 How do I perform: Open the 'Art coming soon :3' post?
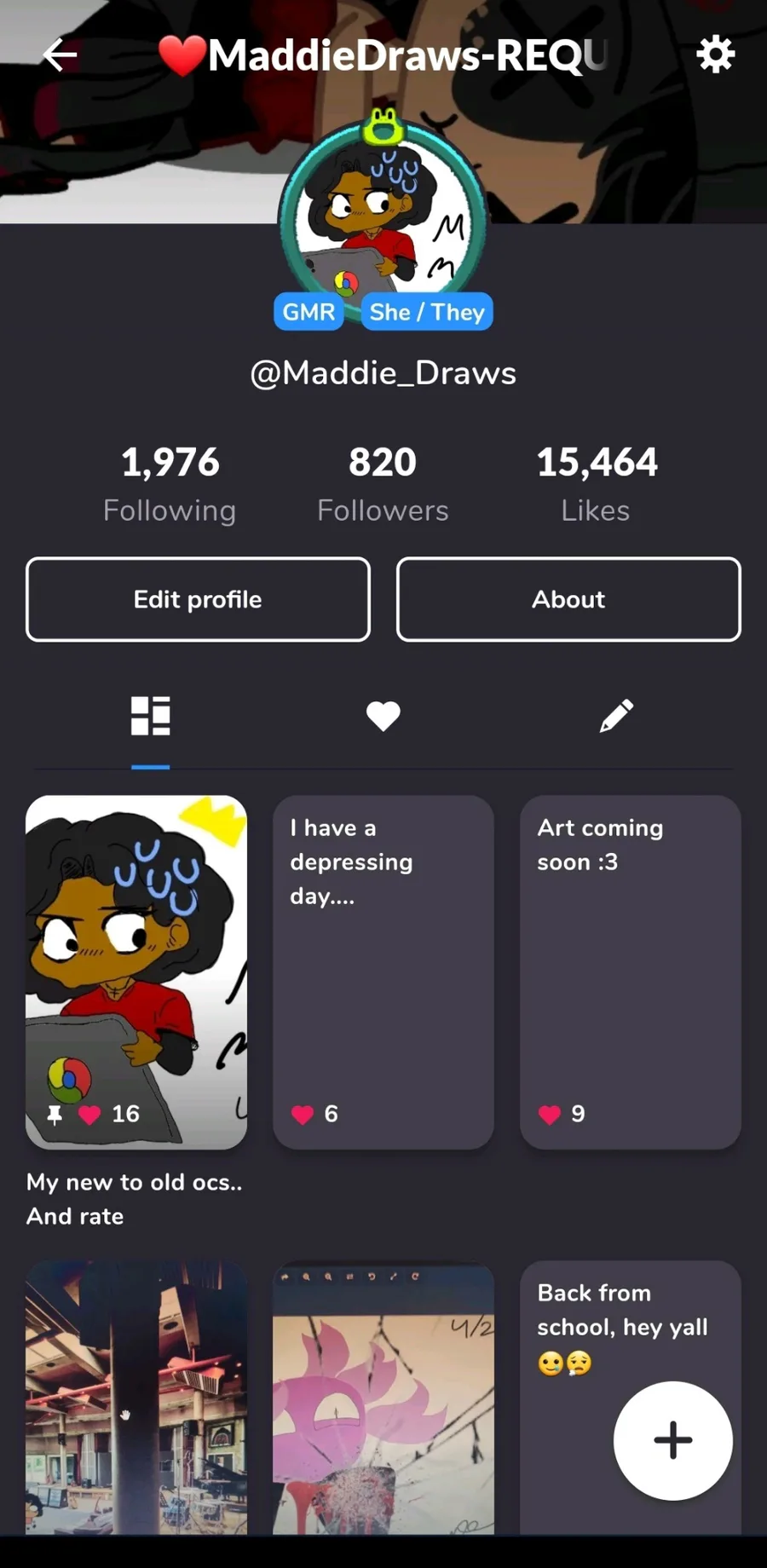coord(630,971)
